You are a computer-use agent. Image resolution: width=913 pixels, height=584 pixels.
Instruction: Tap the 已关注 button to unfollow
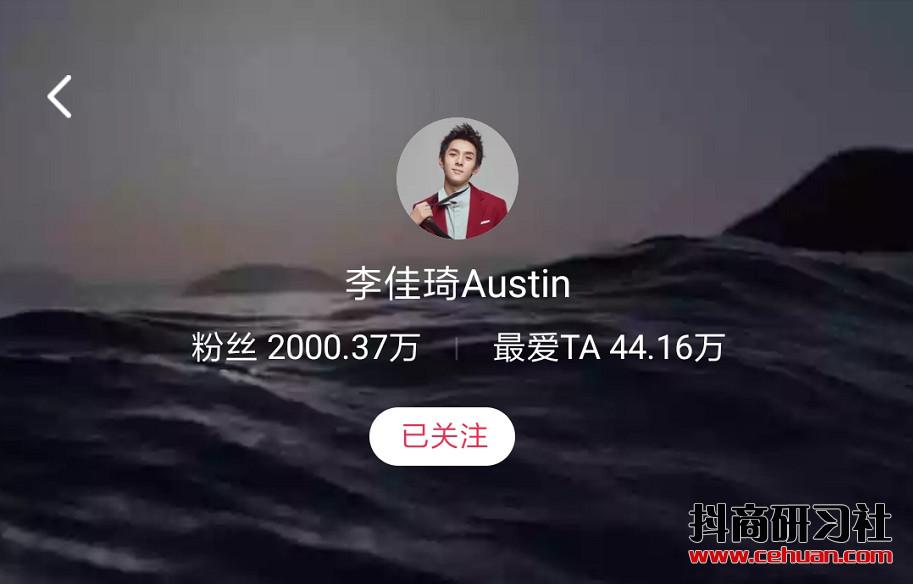[442, 437]
